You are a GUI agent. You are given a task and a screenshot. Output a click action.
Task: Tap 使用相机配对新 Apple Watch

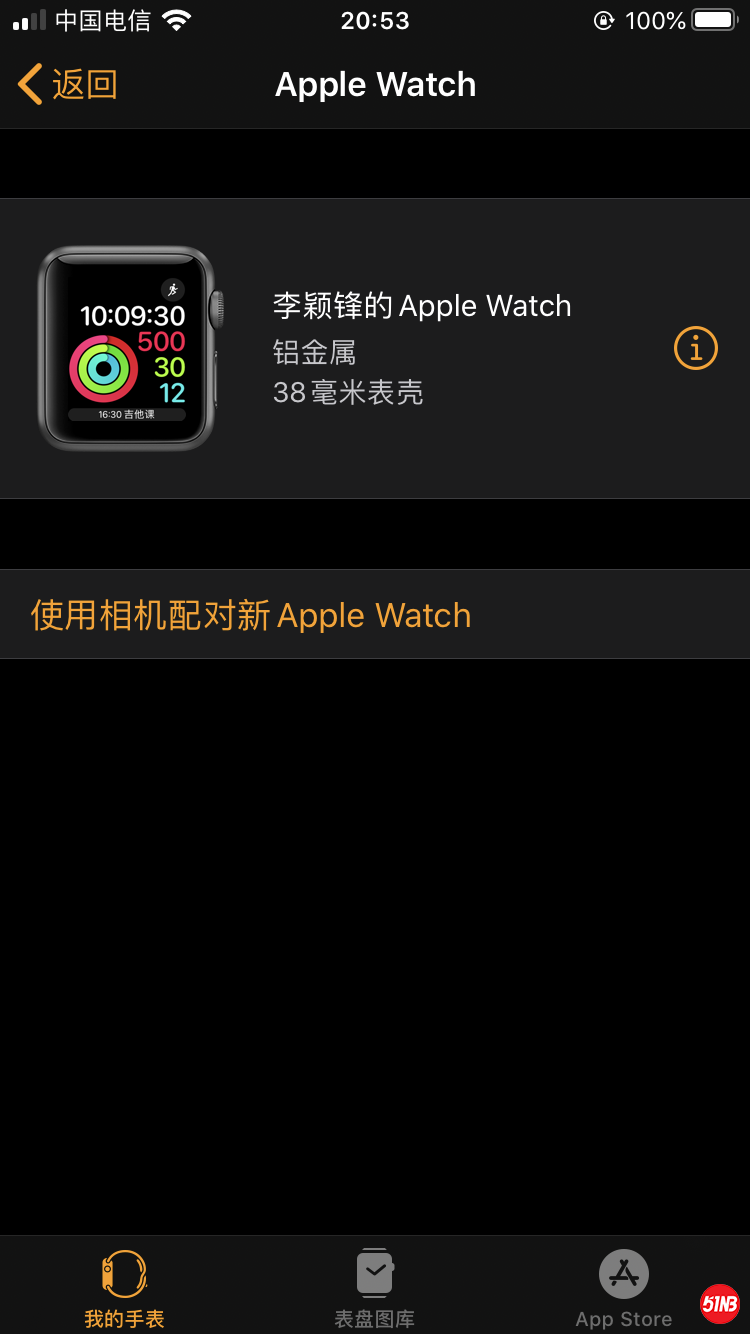251,615
